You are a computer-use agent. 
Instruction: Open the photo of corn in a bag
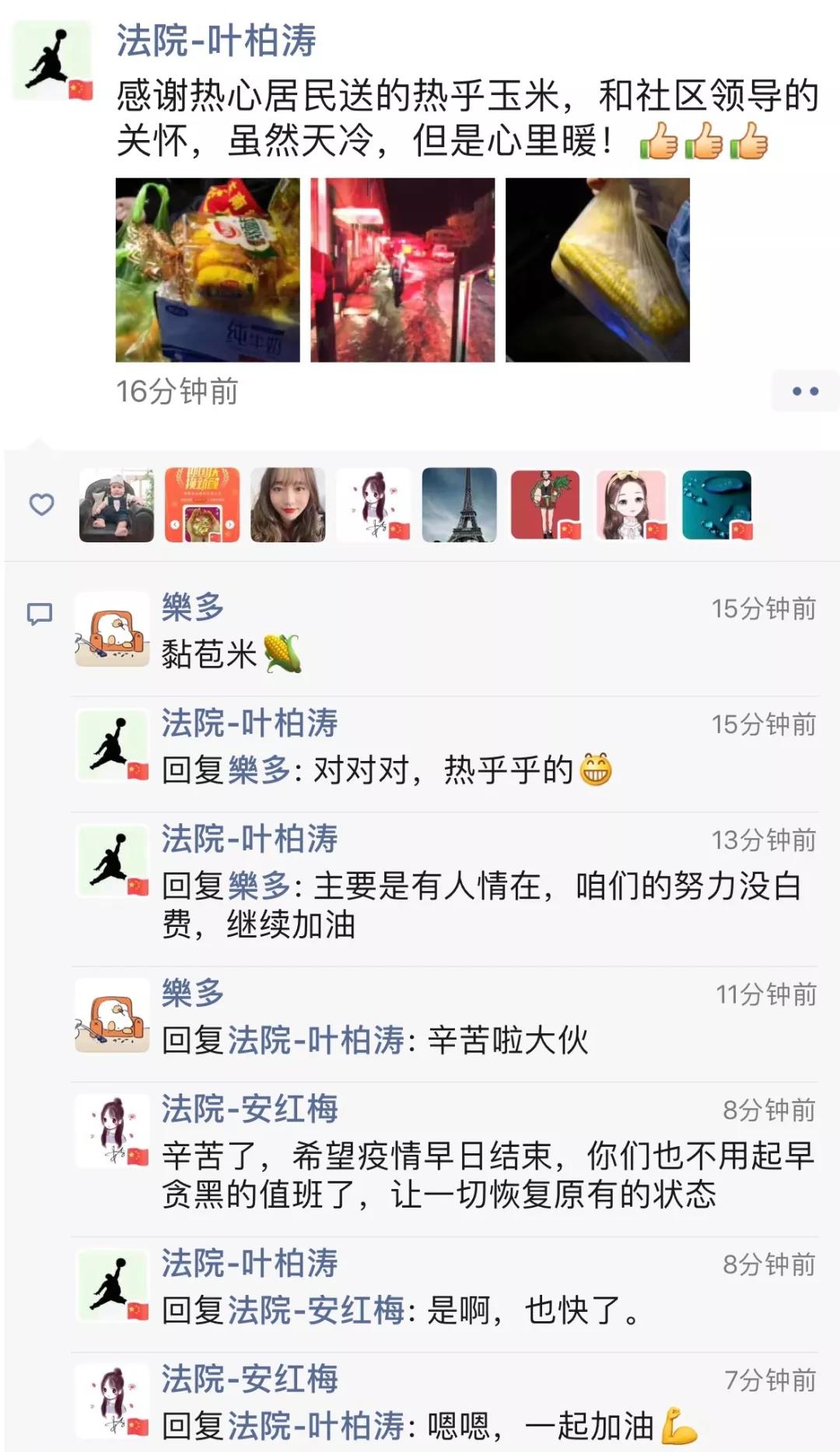(x=597, y=270)
